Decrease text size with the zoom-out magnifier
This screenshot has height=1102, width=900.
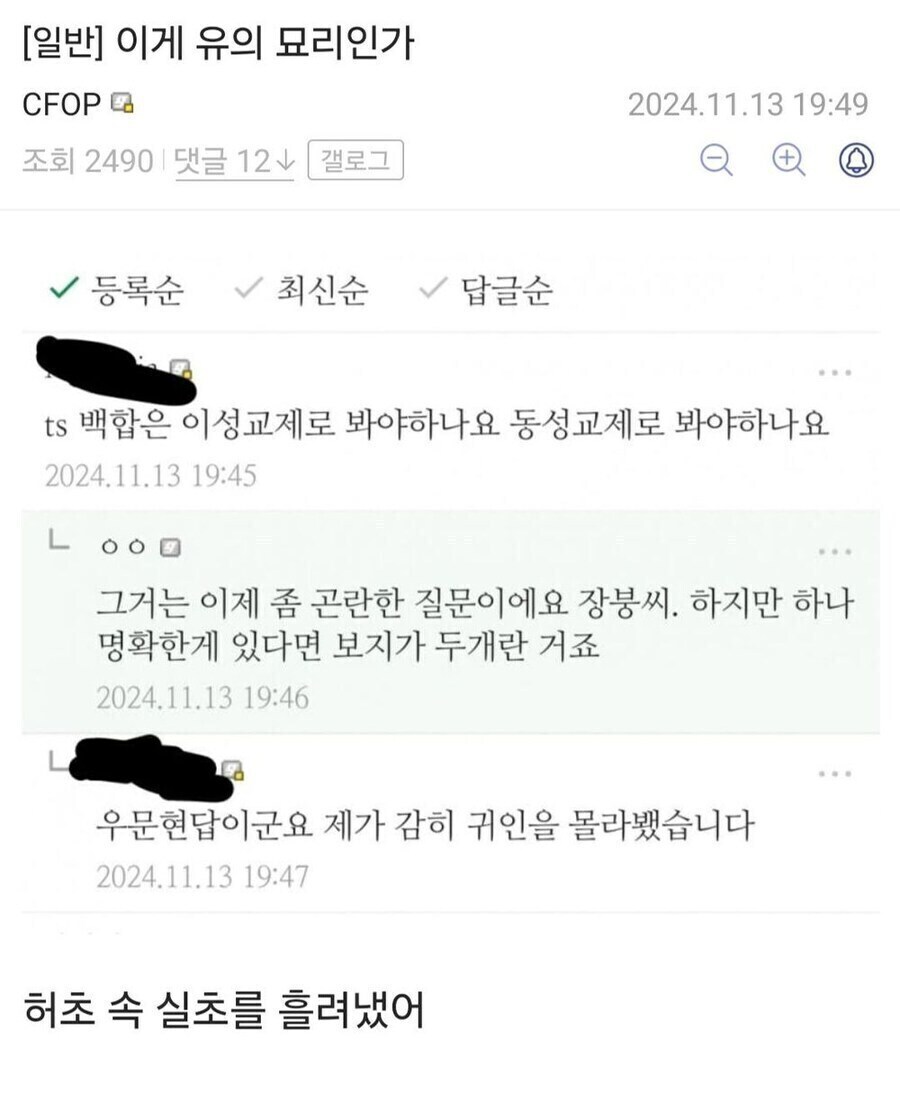pyautogui.click(x=716, y=160)
